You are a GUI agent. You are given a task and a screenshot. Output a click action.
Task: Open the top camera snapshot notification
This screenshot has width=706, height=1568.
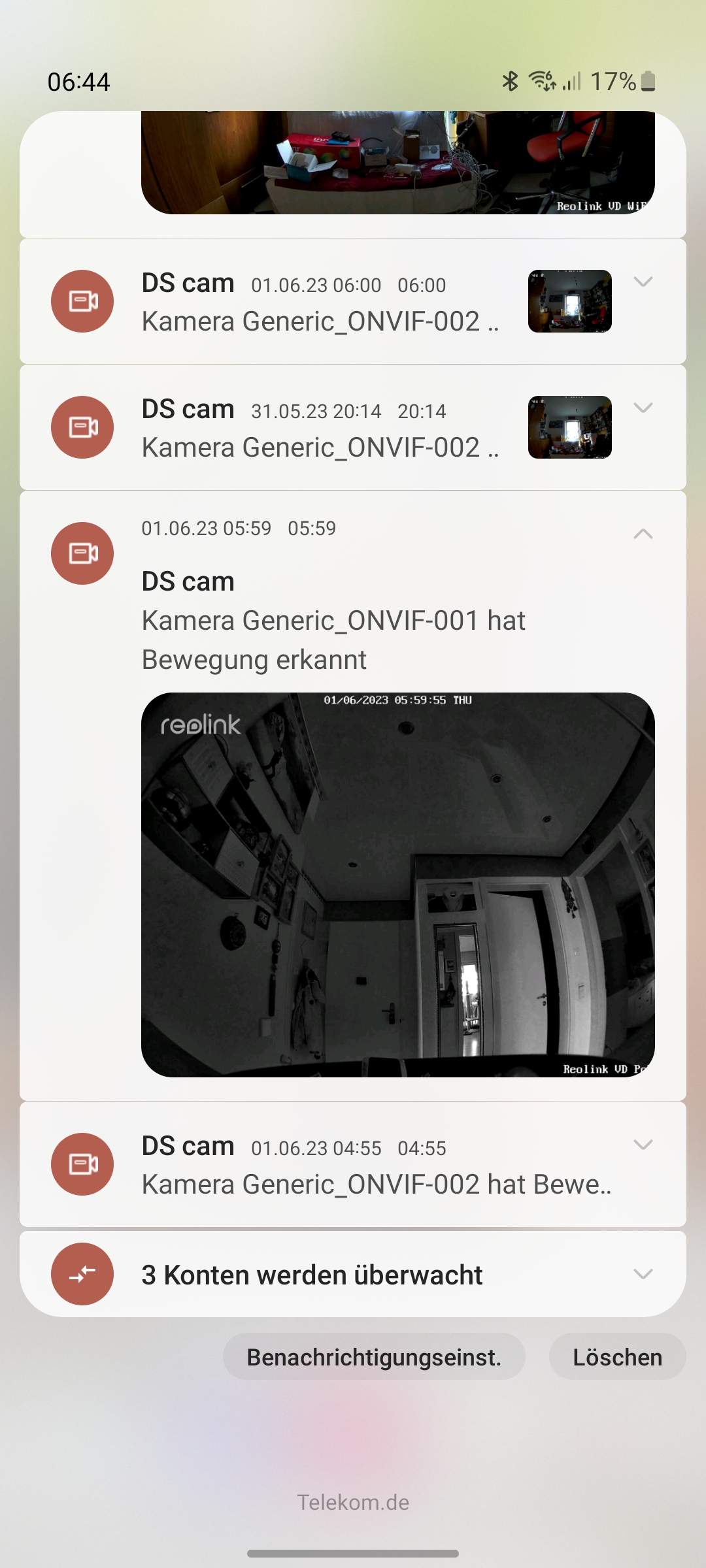click(397, 163)
